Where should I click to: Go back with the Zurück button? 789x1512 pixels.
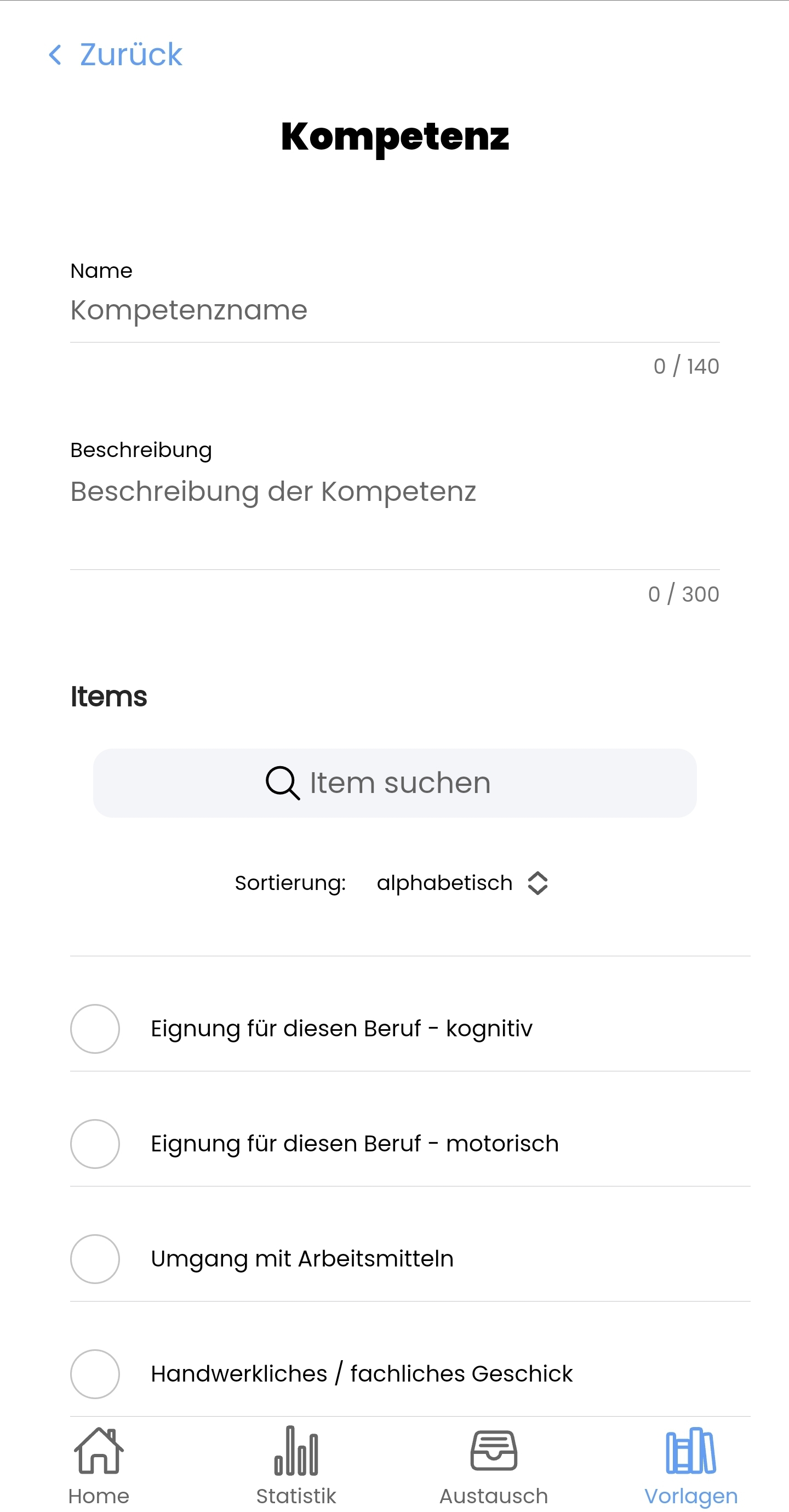pos(116,55)
